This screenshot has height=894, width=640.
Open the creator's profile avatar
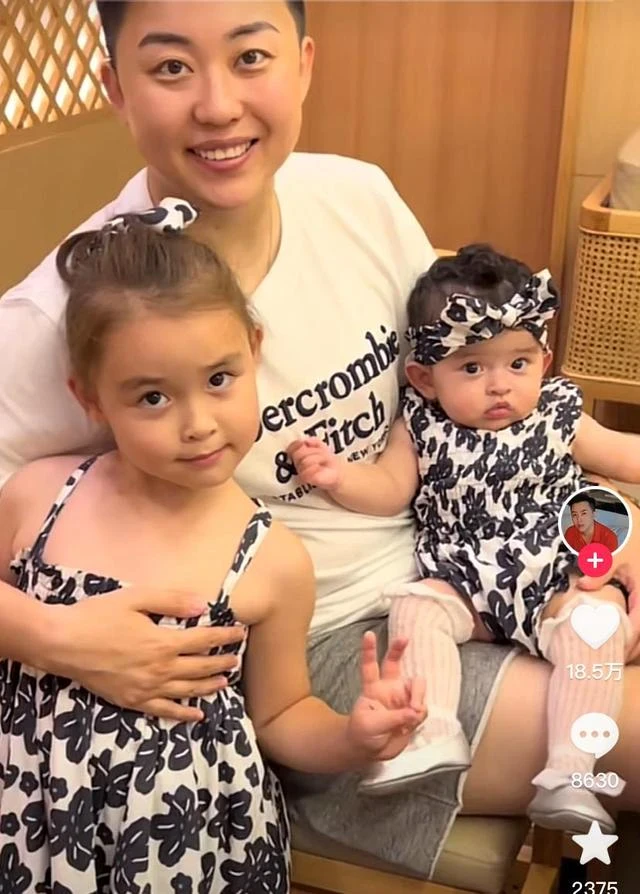click(594, 520)
